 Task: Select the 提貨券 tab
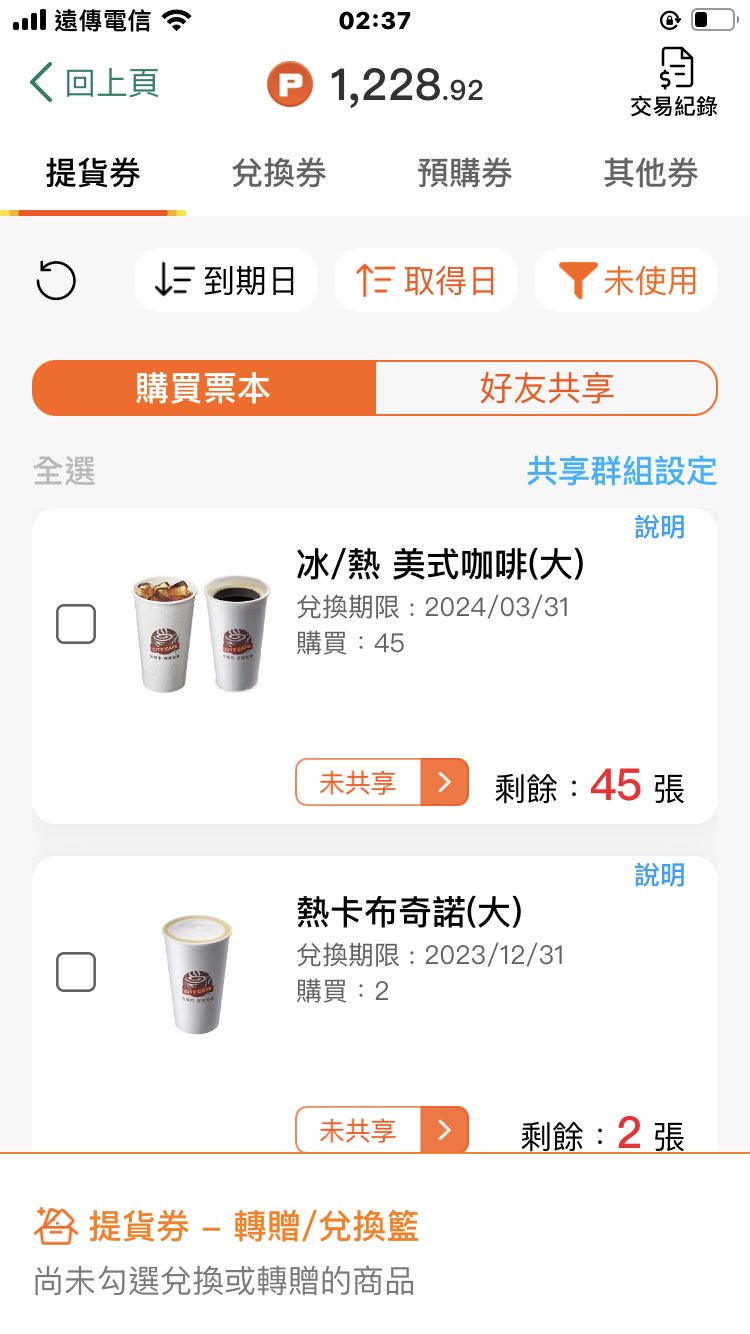[x=93, y=174]
